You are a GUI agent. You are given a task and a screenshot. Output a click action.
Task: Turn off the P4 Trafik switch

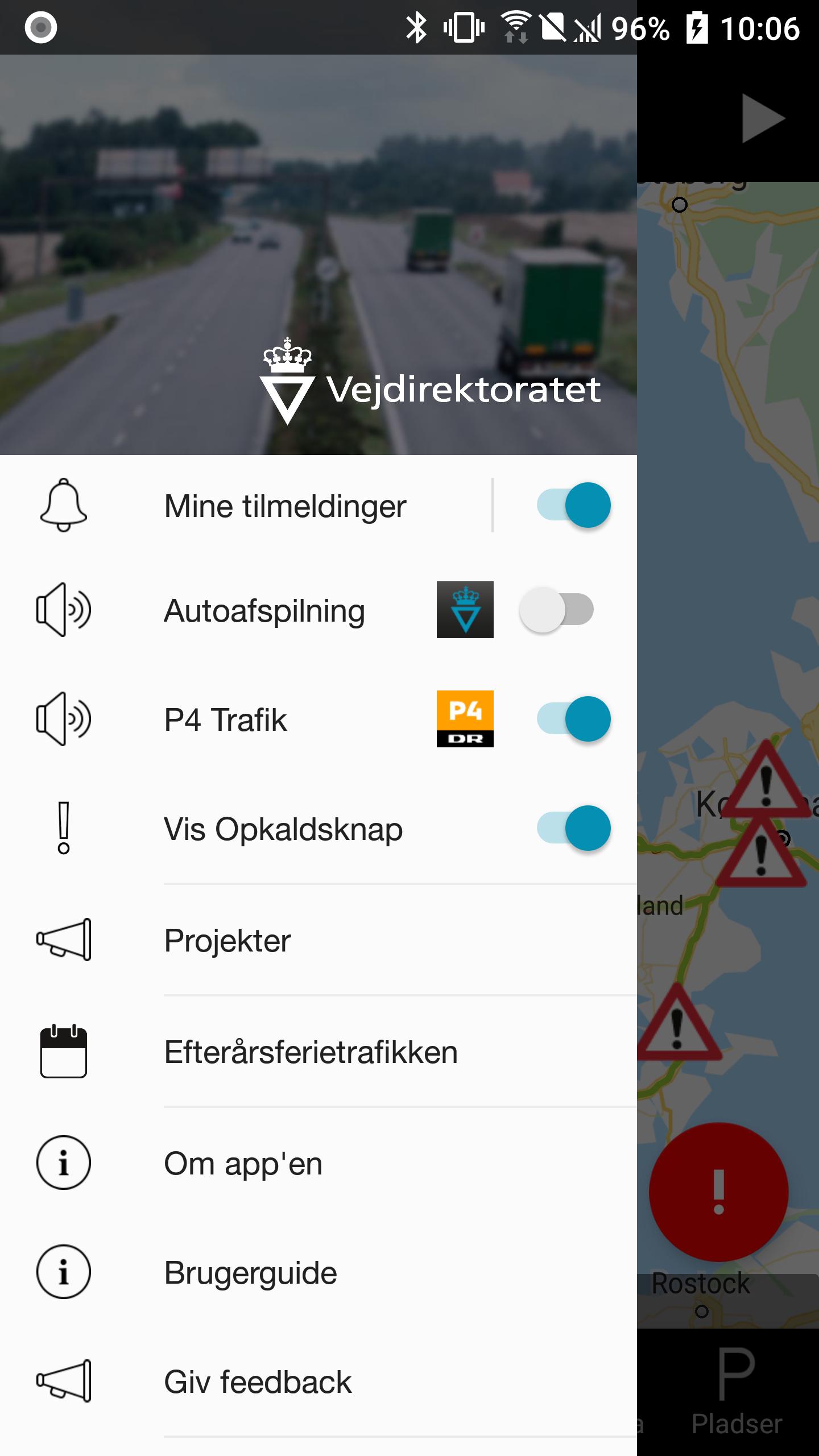point(573,719)
